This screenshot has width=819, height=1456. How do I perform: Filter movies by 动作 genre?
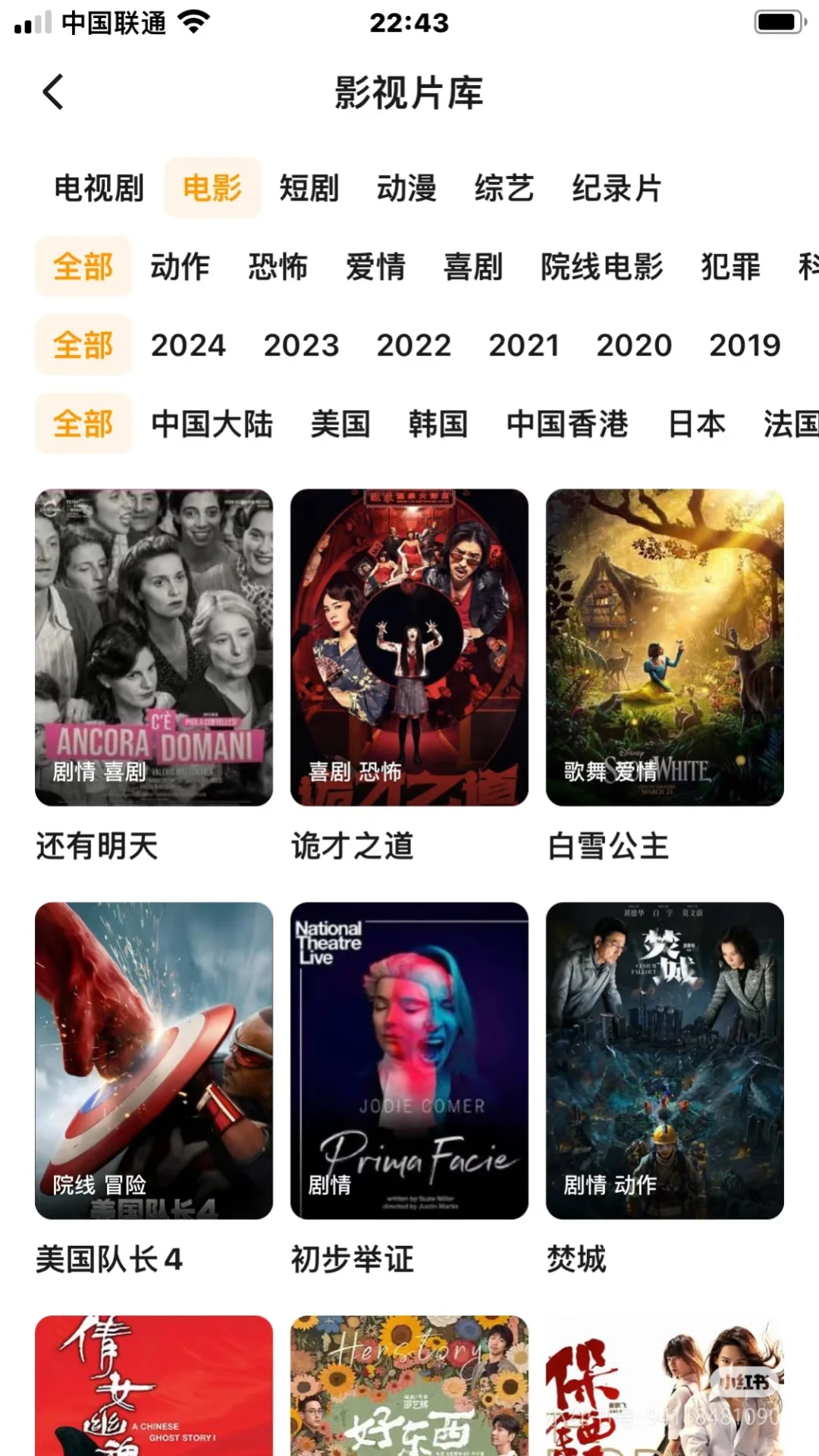pos(180,267)
